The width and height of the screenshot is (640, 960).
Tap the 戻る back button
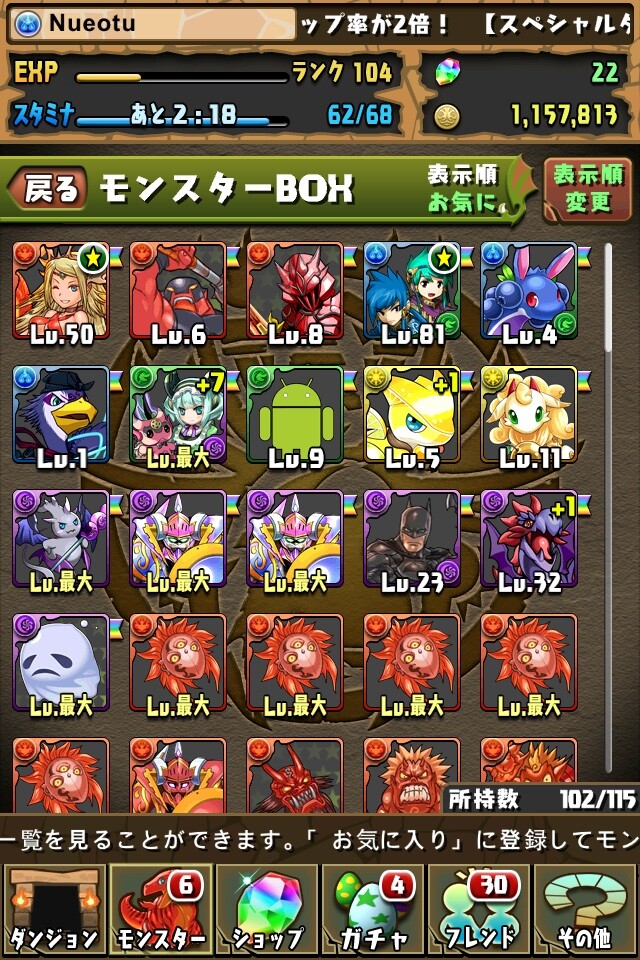pyautogui.click(x=48, y=188)
